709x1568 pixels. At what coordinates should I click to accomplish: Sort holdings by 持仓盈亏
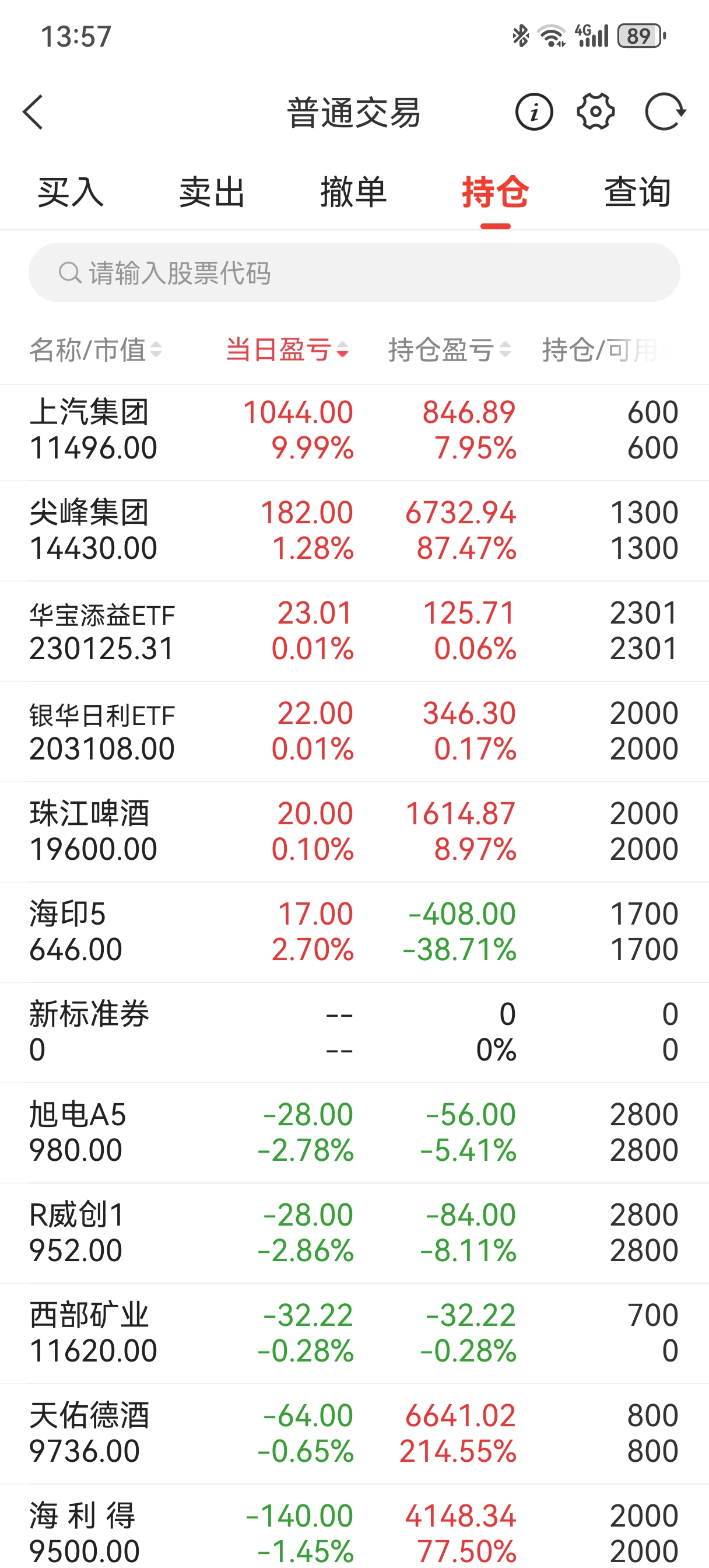(449, 350)
